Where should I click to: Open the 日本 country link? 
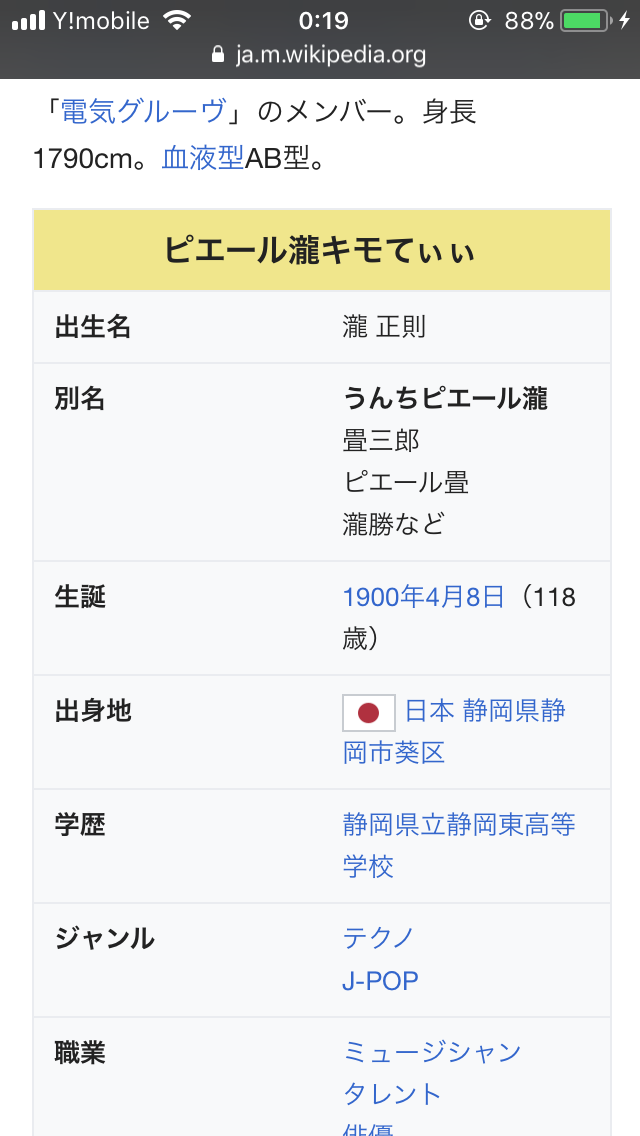[430, 712]
